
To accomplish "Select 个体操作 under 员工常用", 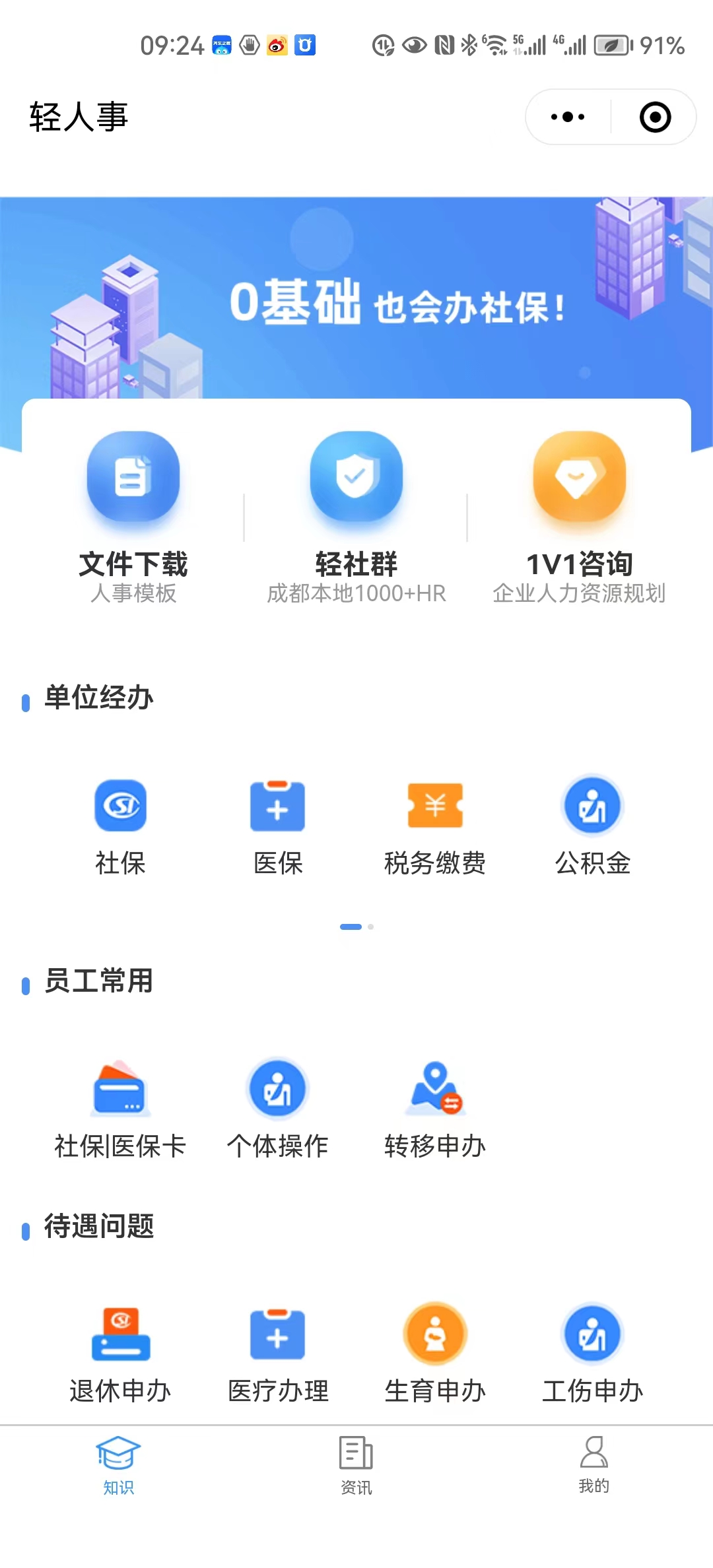I will coord(278,1109).
